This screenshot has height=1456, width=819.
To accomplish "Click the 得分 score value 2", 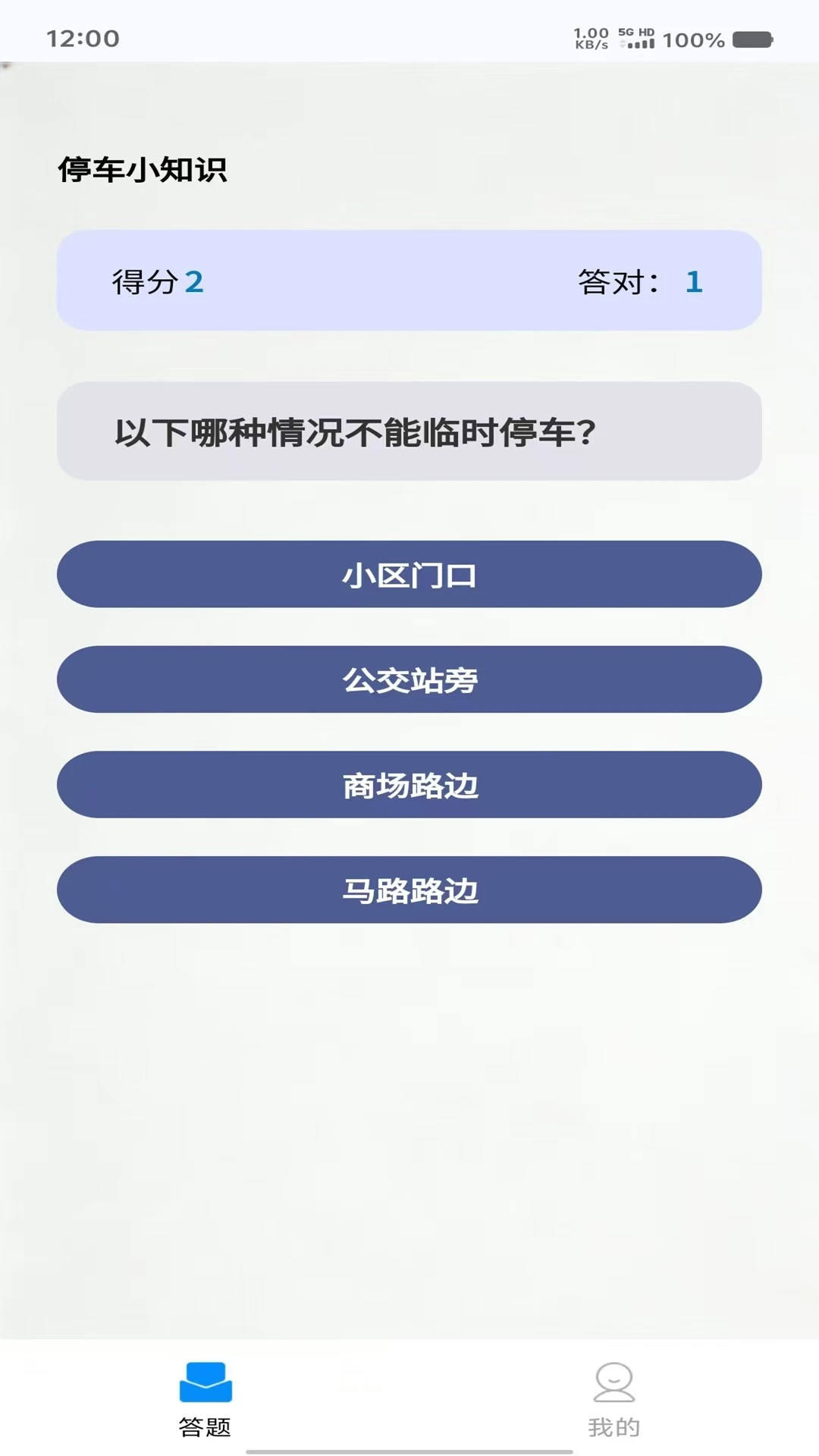I will 196,281.
